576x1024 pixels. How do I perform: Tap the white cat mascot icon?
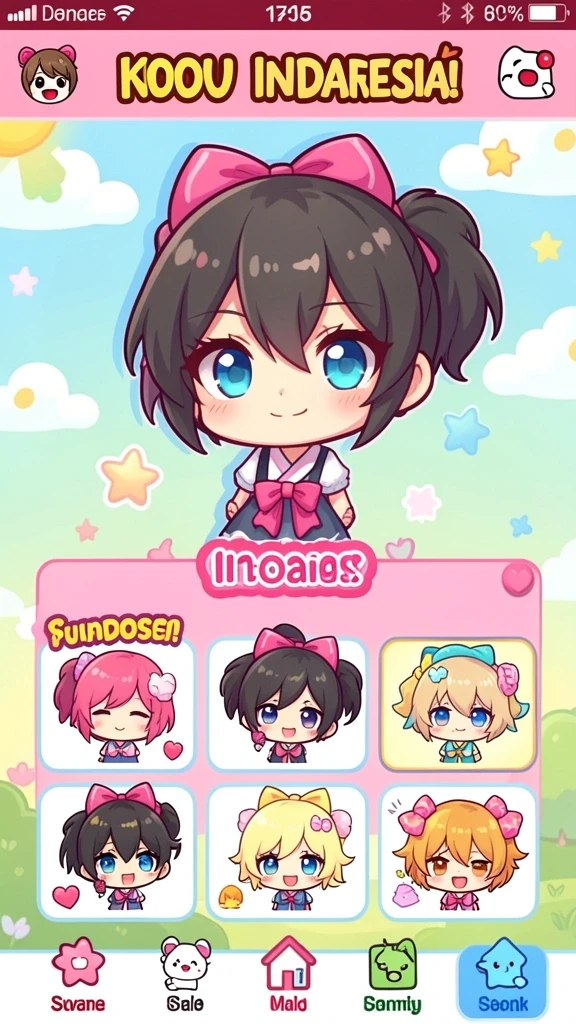coord(526,74)
